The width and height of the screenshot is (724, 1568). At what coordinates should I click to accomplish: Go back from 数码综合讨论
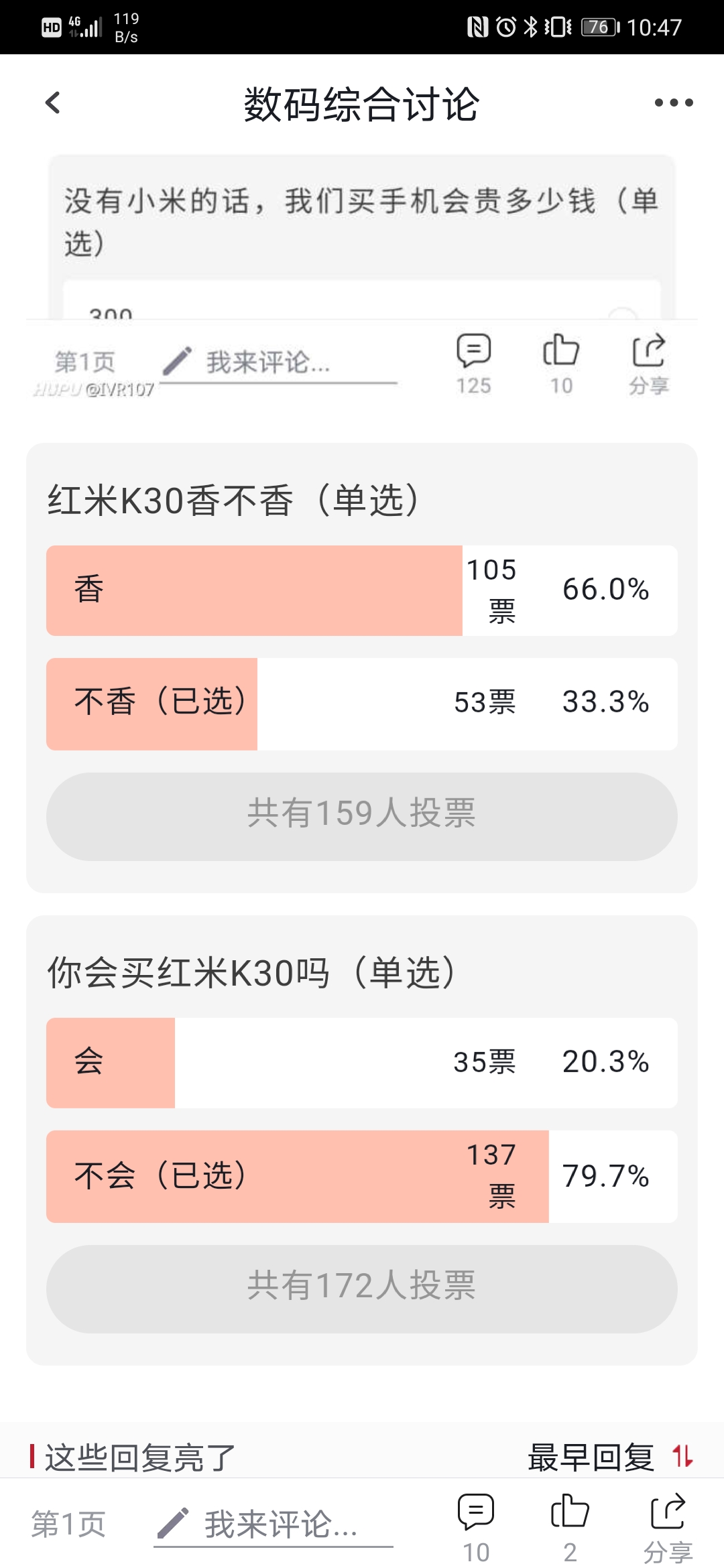(x=53, y=103)
